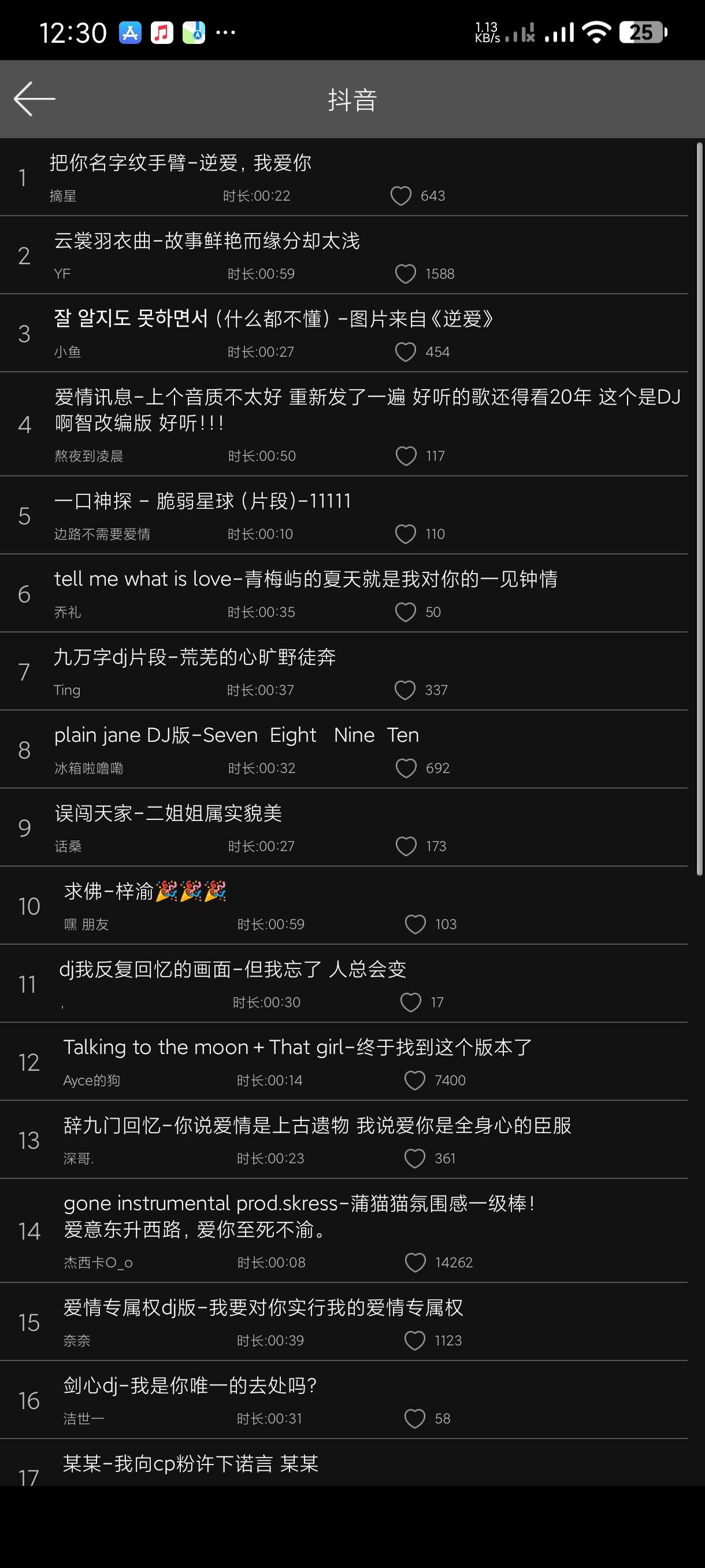The image size is (705, 1568).
Task: Go back using the top-left arrow
Action: [x=35, y=99]
